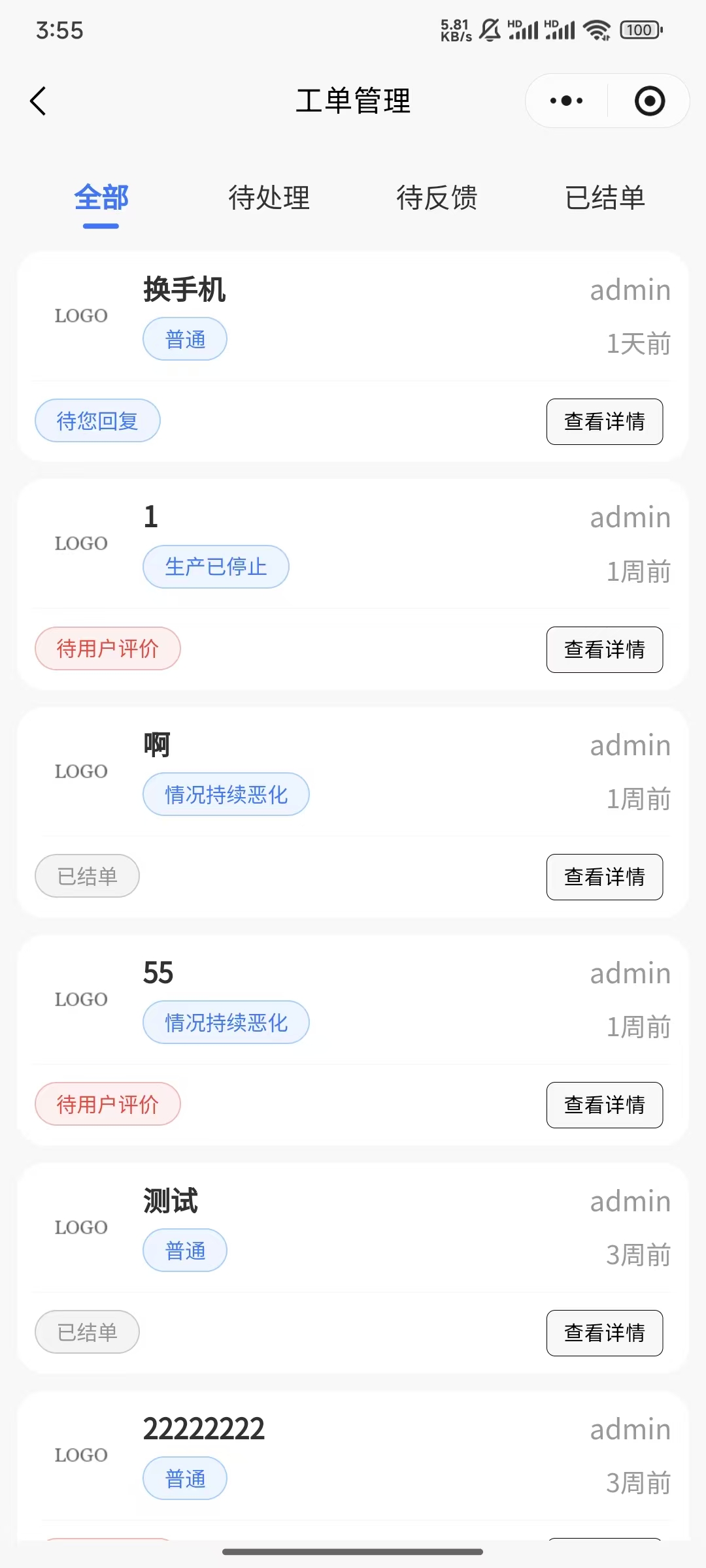Go back from 工单管理 page

39,101
